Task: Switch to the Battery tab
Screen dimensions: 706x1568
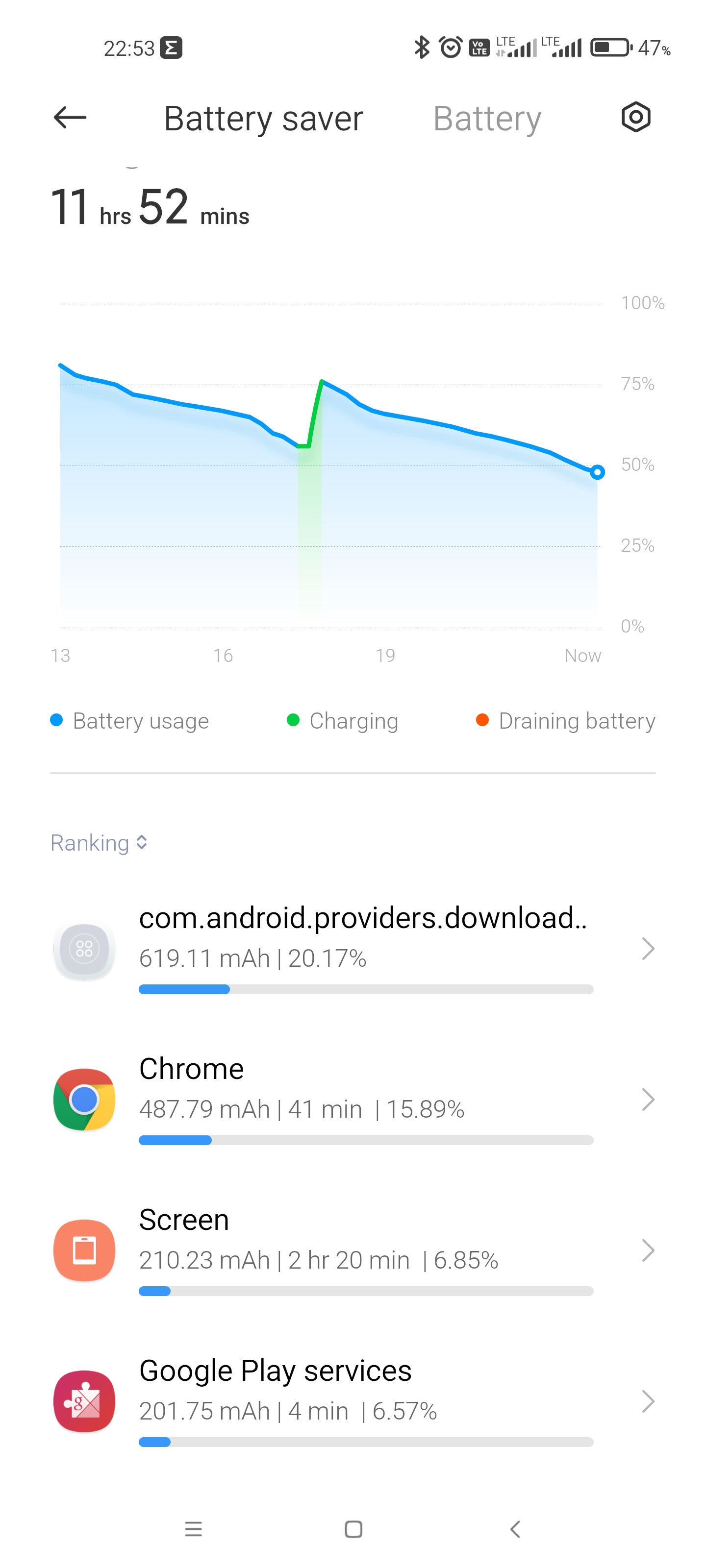Action: pyautogui.click(x=487, y=118)
